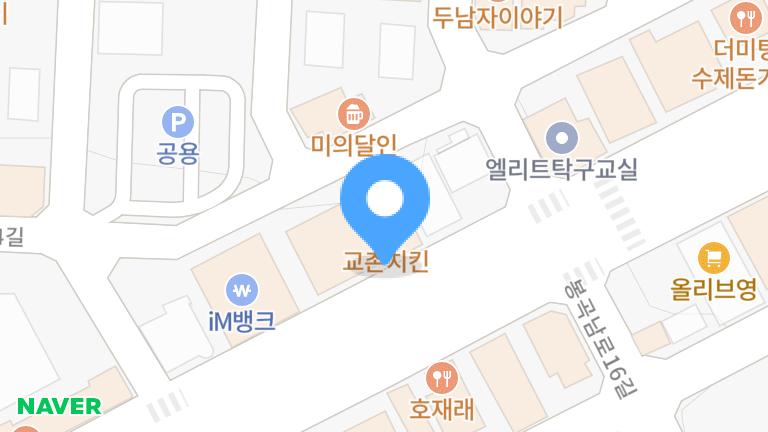Open the 공용 parking marker
Viewport: 768px width, 432px height.
pos(178,123)
